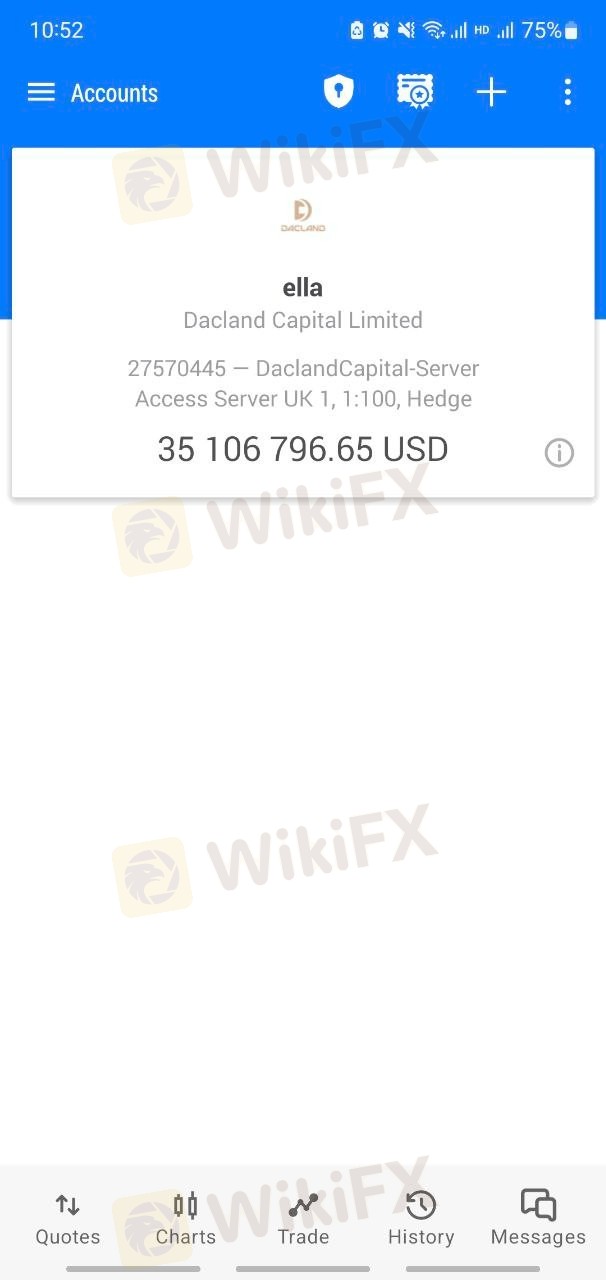Open the certificate icon in toolbar

[415, 92]
